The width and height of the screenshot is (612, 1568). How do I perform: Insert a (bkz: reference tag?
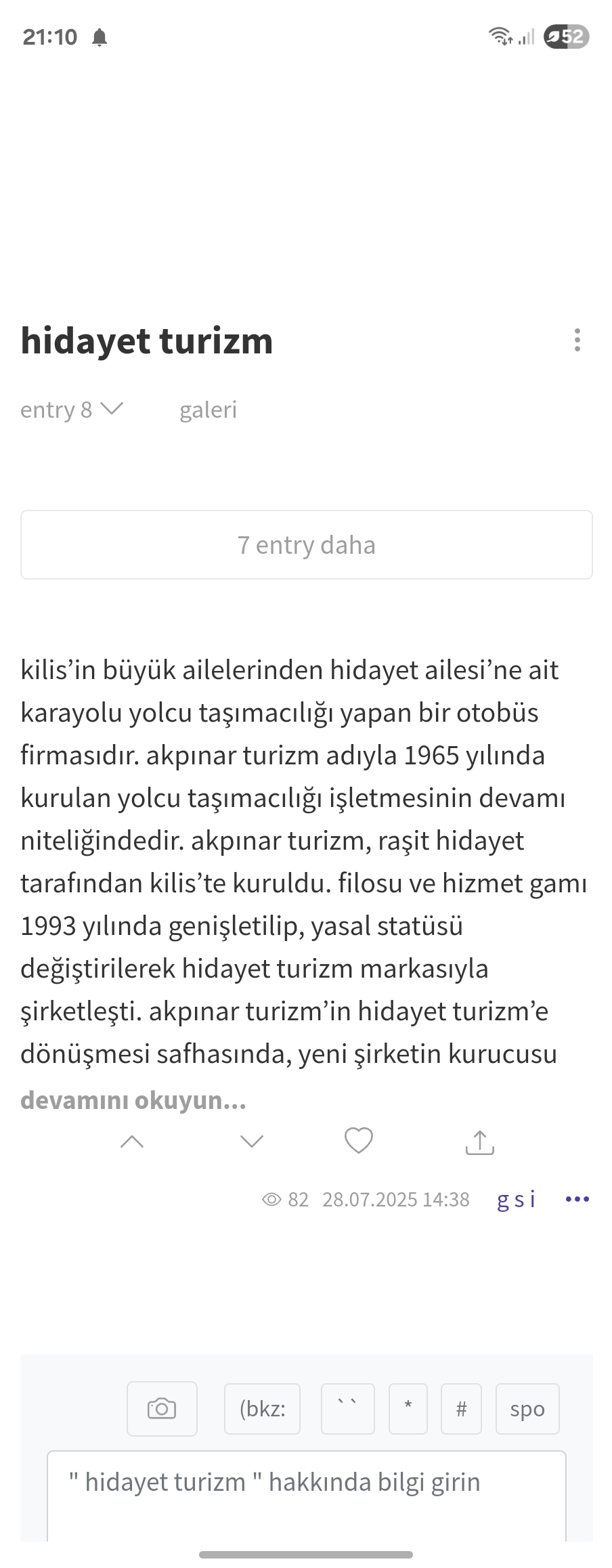pyautogui.click(x=262, y=1409)
